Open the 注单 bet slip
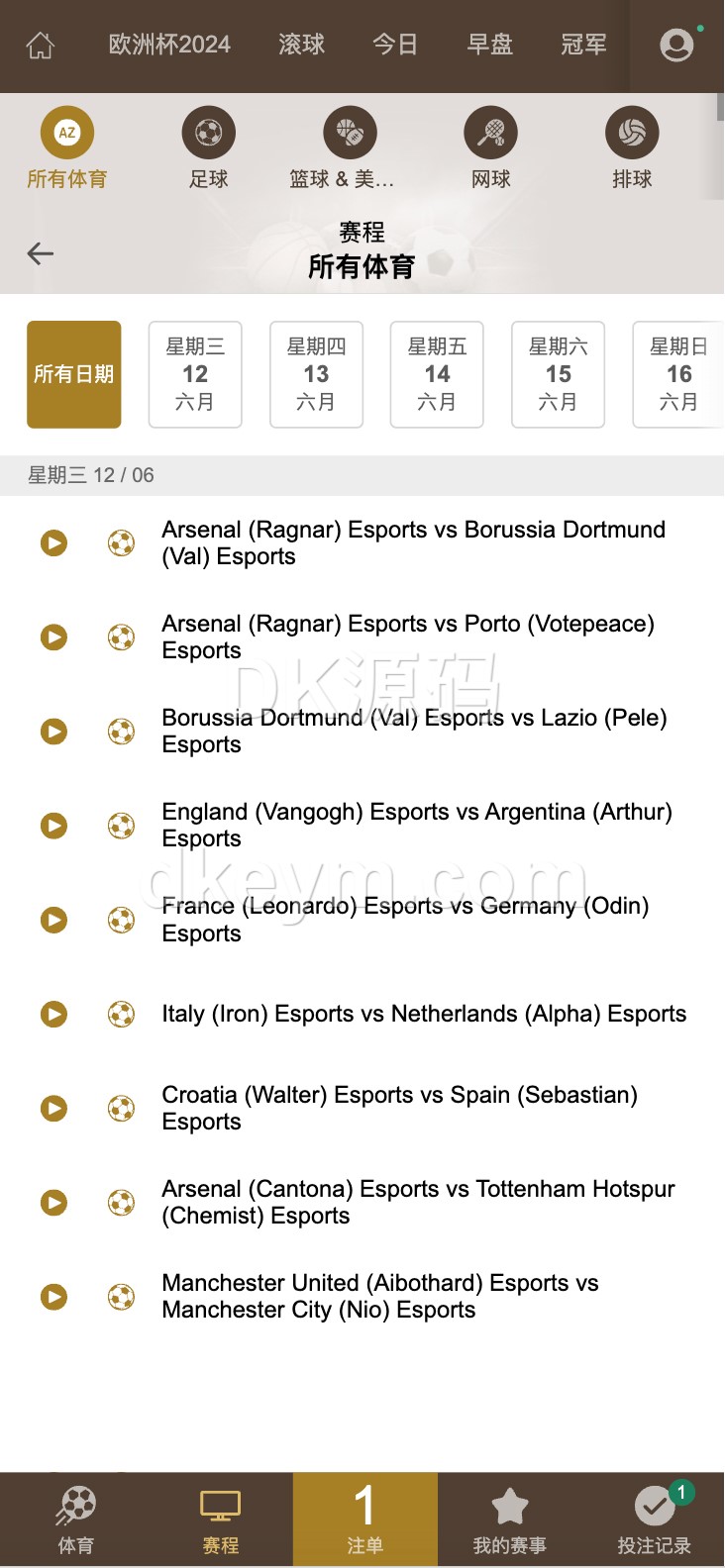The width and height of the screenshot is (725, 1568). click(364, 1519)
